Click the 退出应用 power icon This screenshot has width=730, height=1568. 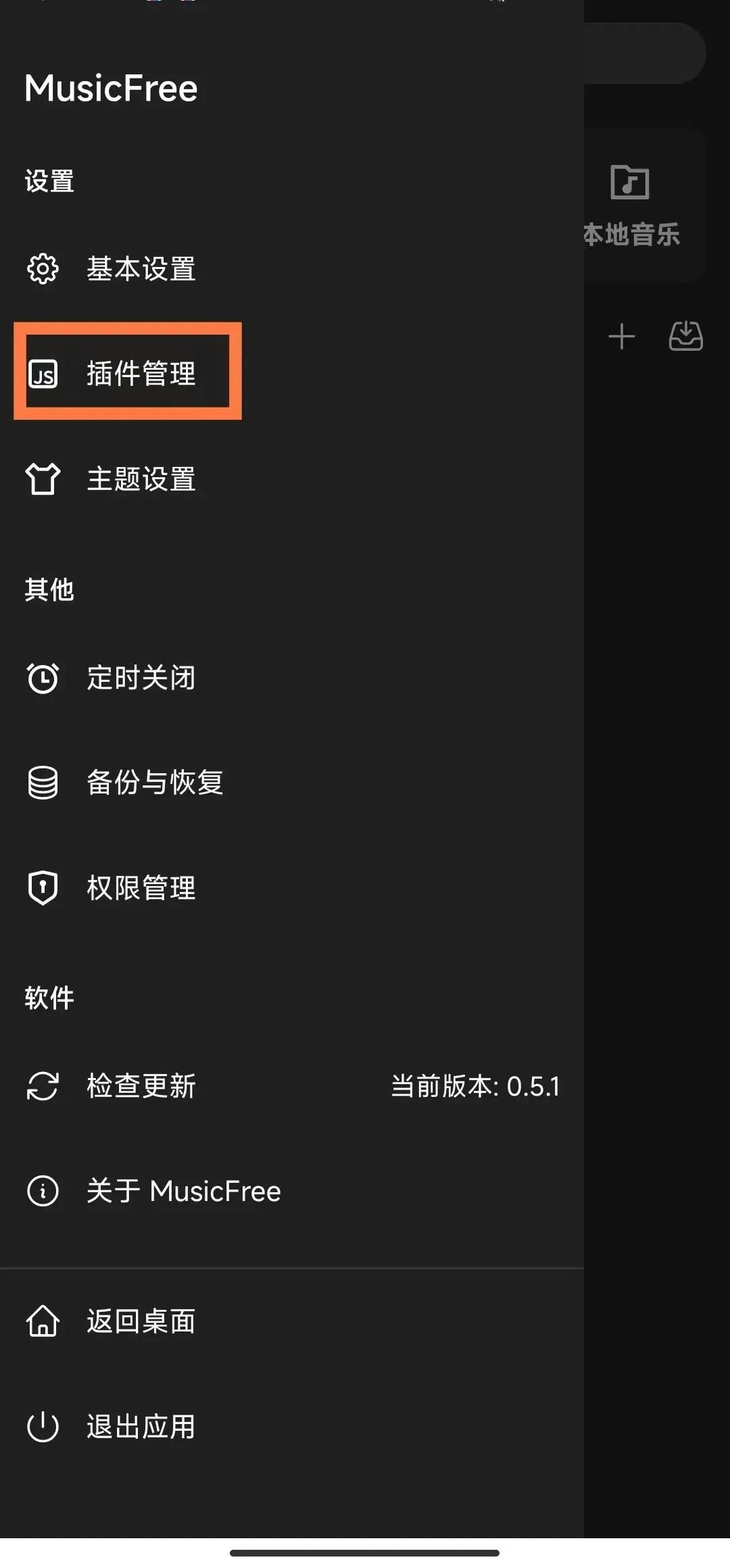pos(43,1426)
